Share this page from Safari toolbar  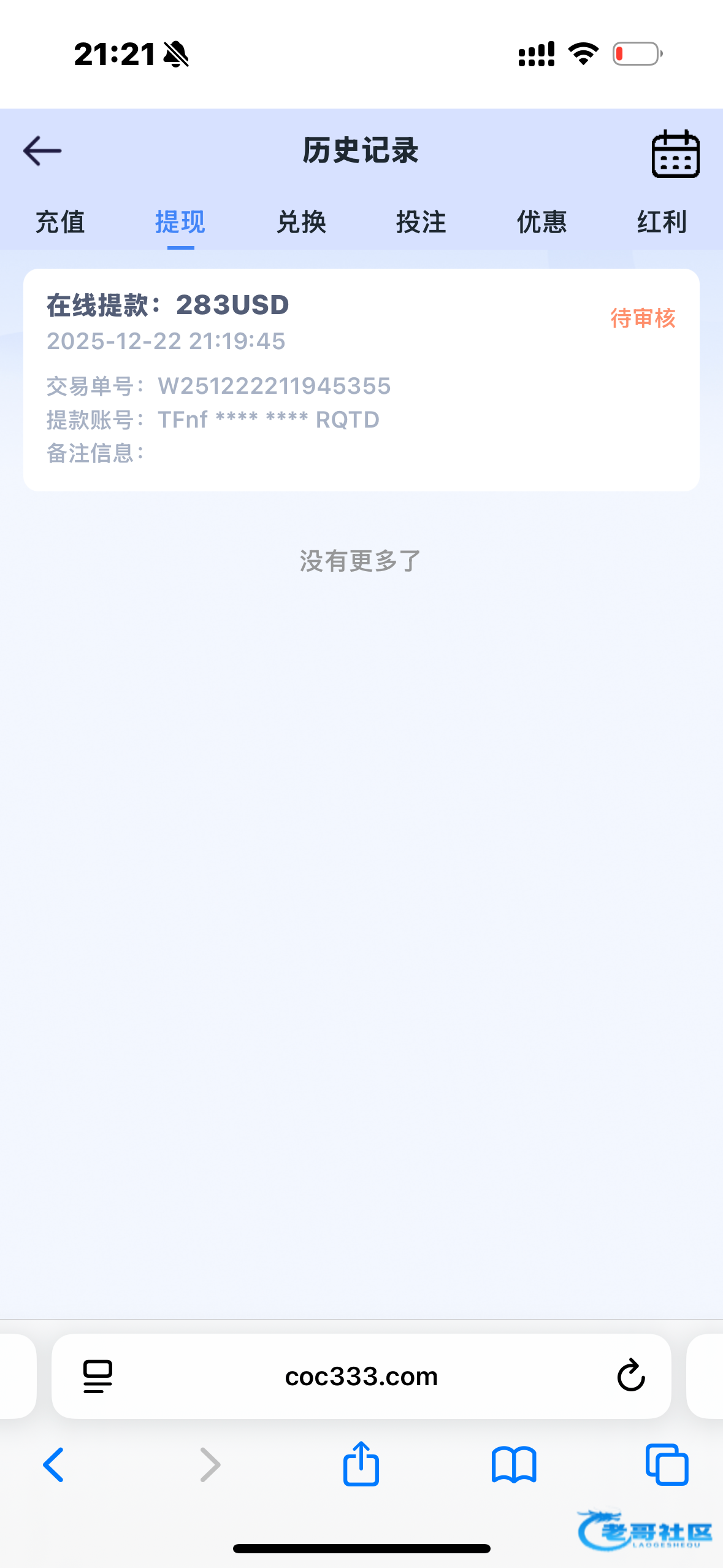tap(361, 1464)
